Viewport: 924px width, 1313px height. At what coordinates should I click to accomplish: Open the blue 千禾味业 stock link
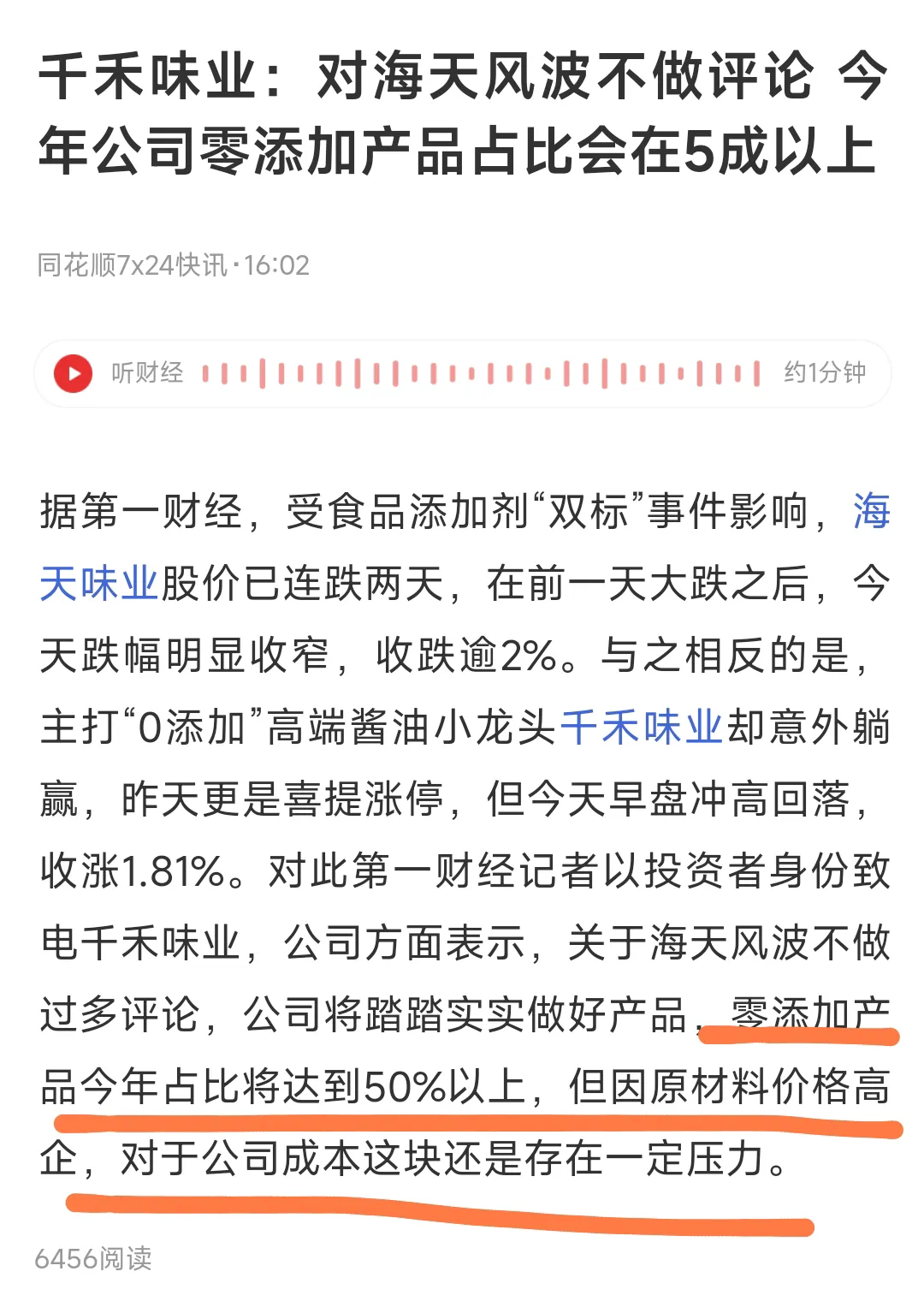pyautogui.click(x=642, y=728)
